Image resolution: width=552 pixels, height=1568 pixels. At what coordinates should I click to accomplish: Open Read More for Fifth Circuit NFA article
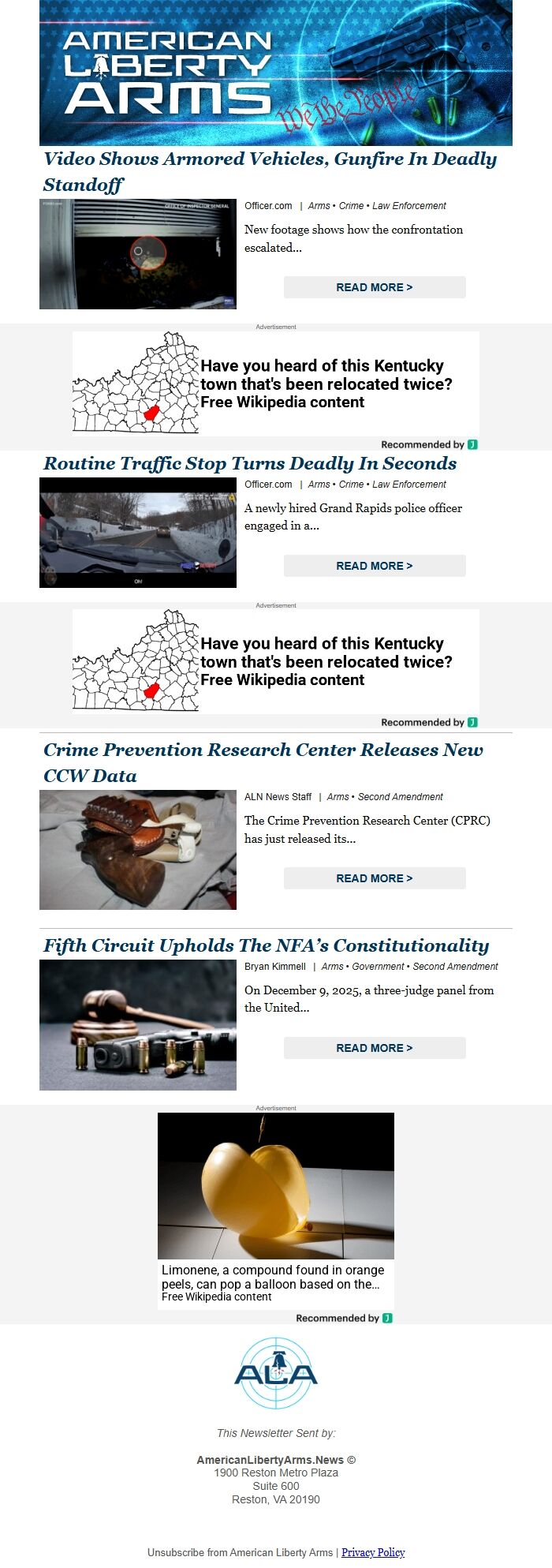tap(375, 1048)
